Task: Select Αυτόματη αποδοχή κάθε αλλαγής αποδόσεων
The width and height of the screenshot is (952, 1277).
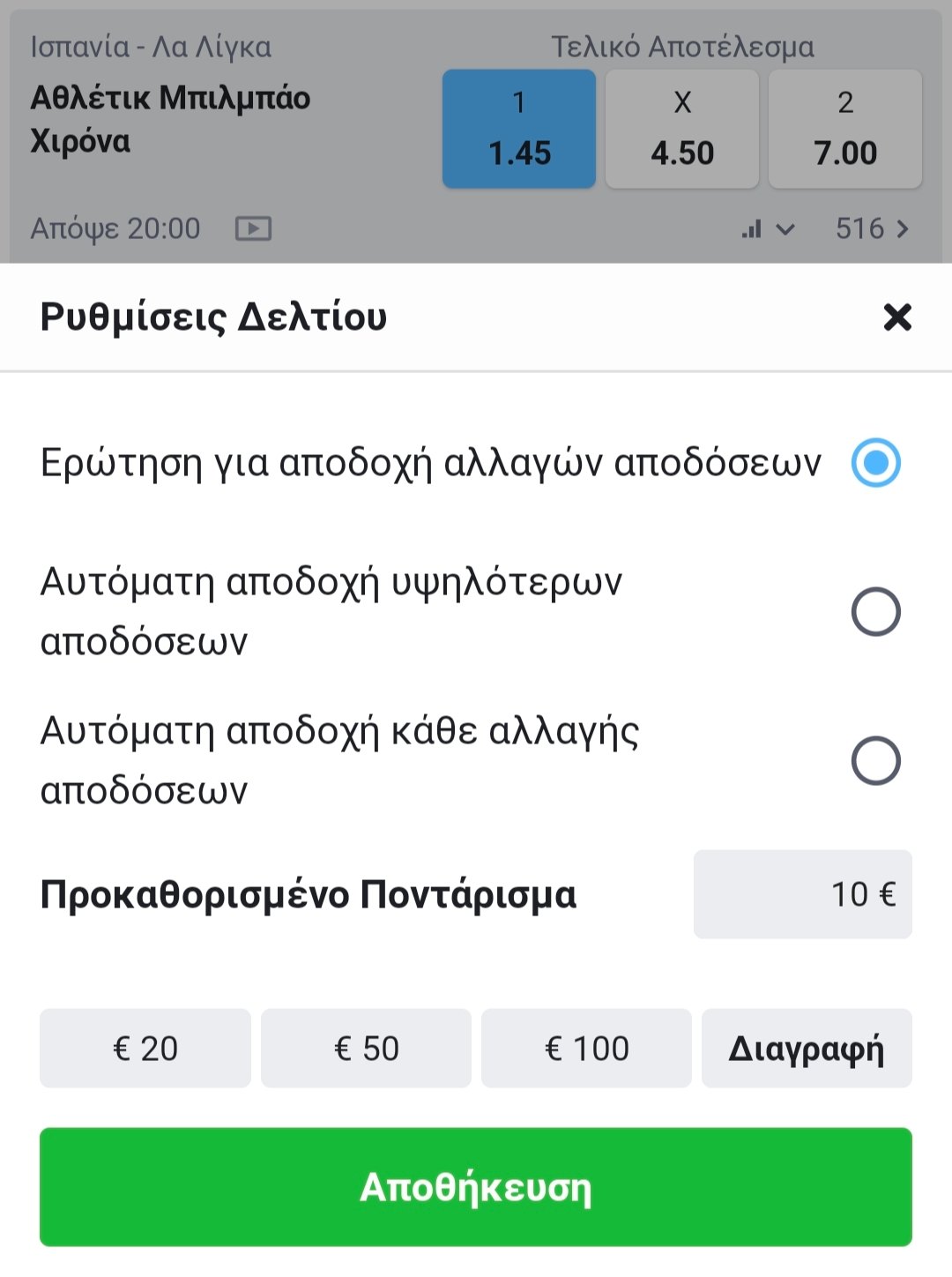Action: click(875, 760)
